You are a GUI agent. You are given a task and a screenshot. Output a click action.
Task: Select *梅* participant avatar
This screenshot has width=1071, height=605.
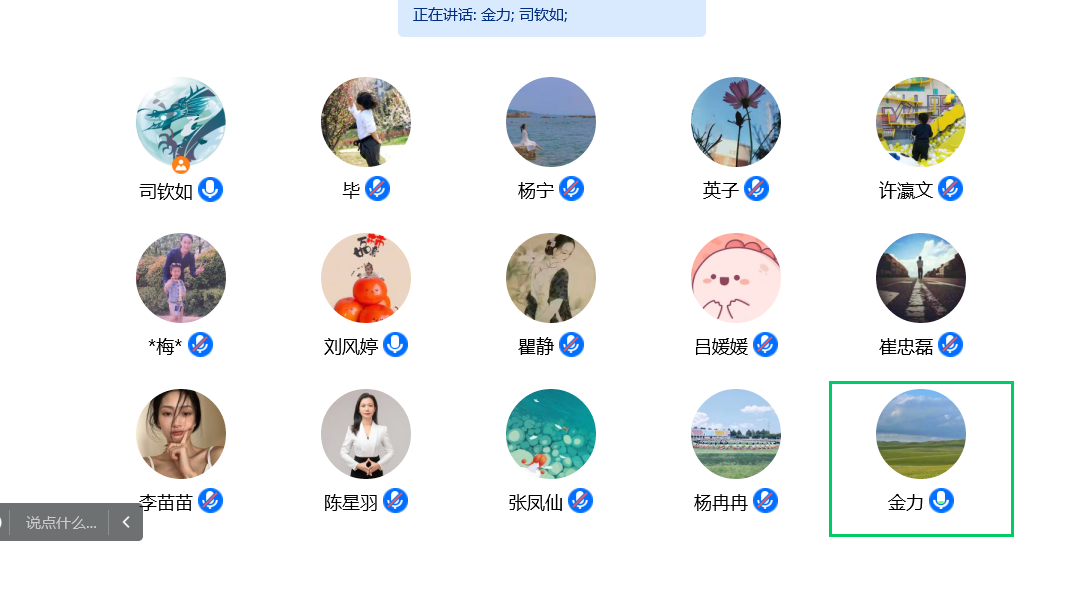point(181,278)
